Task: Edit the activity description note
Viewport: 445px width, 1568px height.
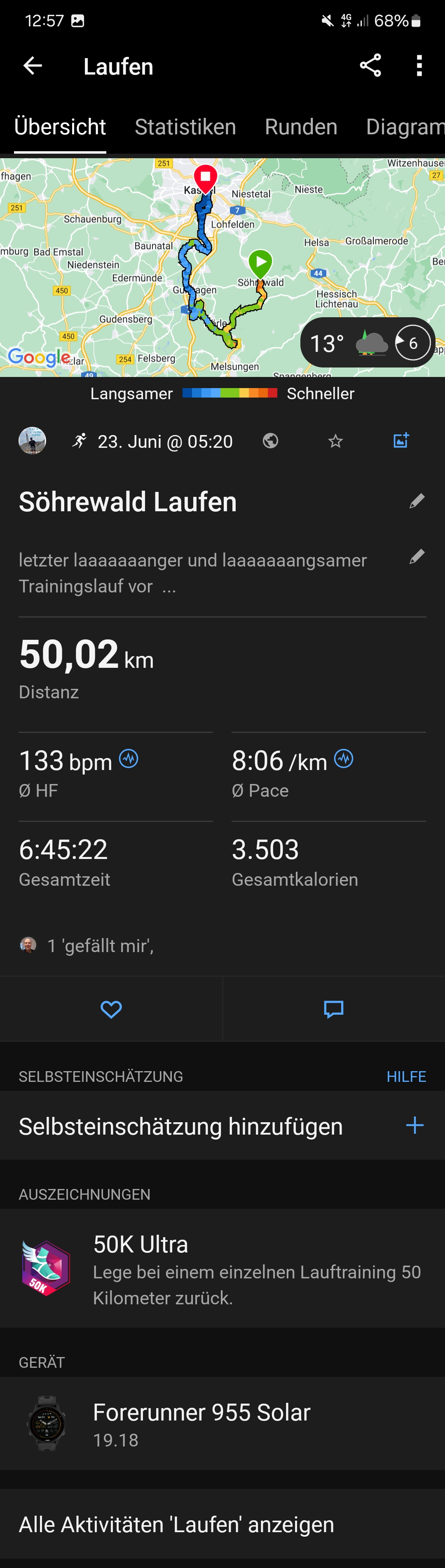Action: [417, 557]
